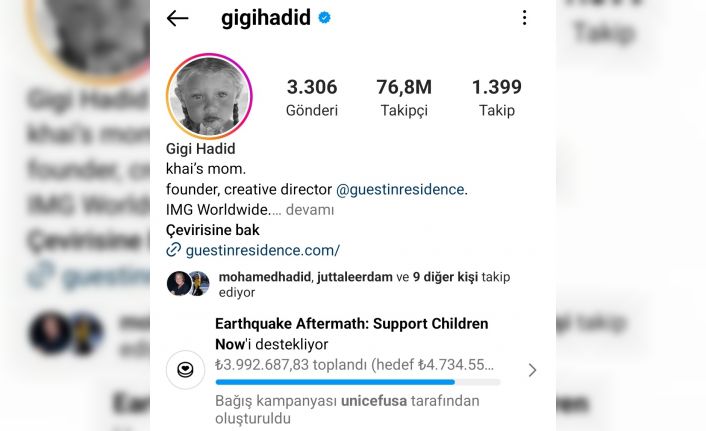This screenshot has width=706, height=431.
Task: Open the 76,8M Takipçi followers list
Action: click(x=404, y=97)
